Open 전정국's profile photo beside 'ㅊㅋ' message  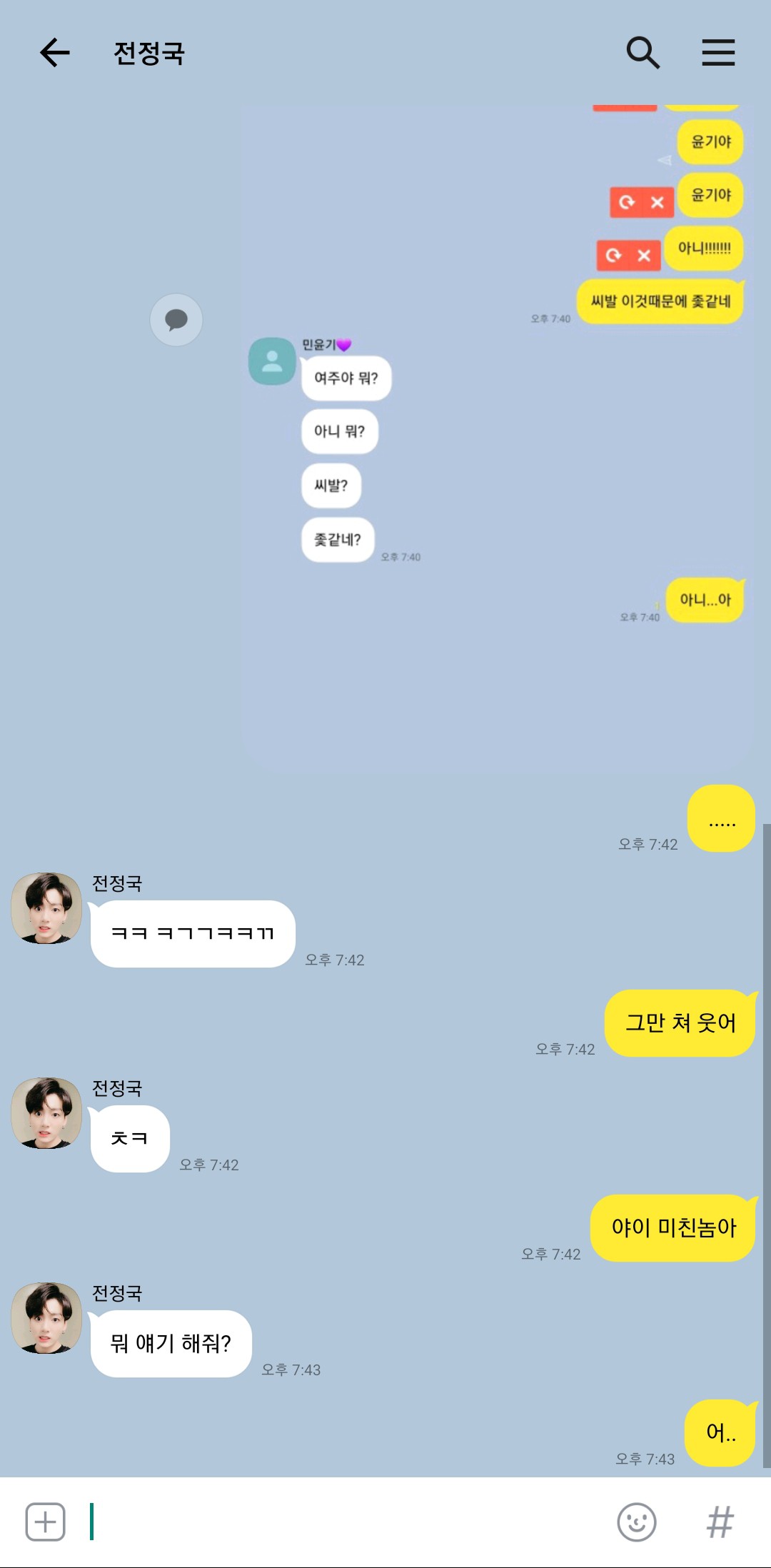46,1112
